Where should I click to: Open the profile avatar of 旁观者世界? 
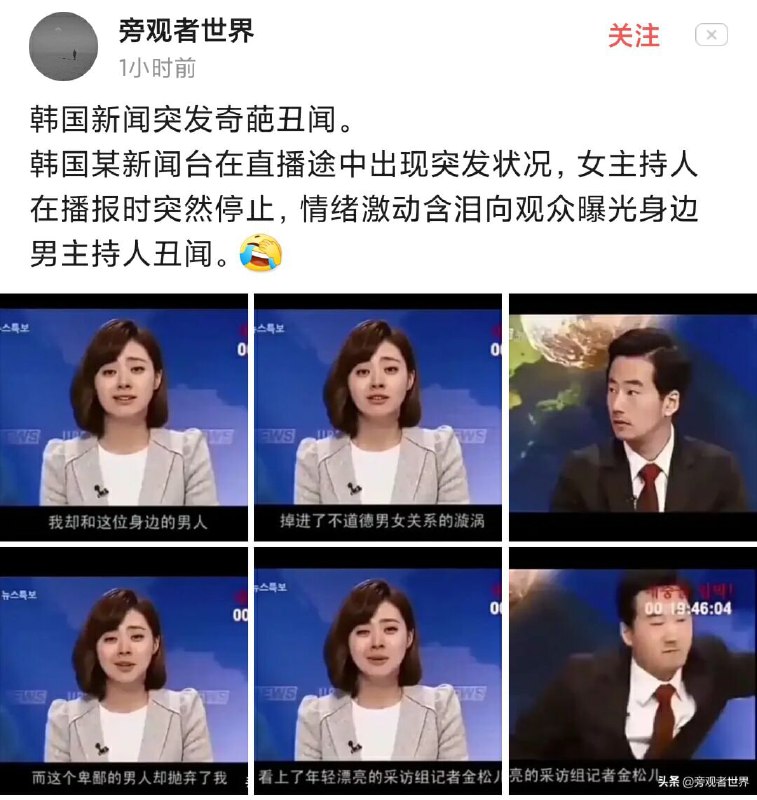coord(65,46)
